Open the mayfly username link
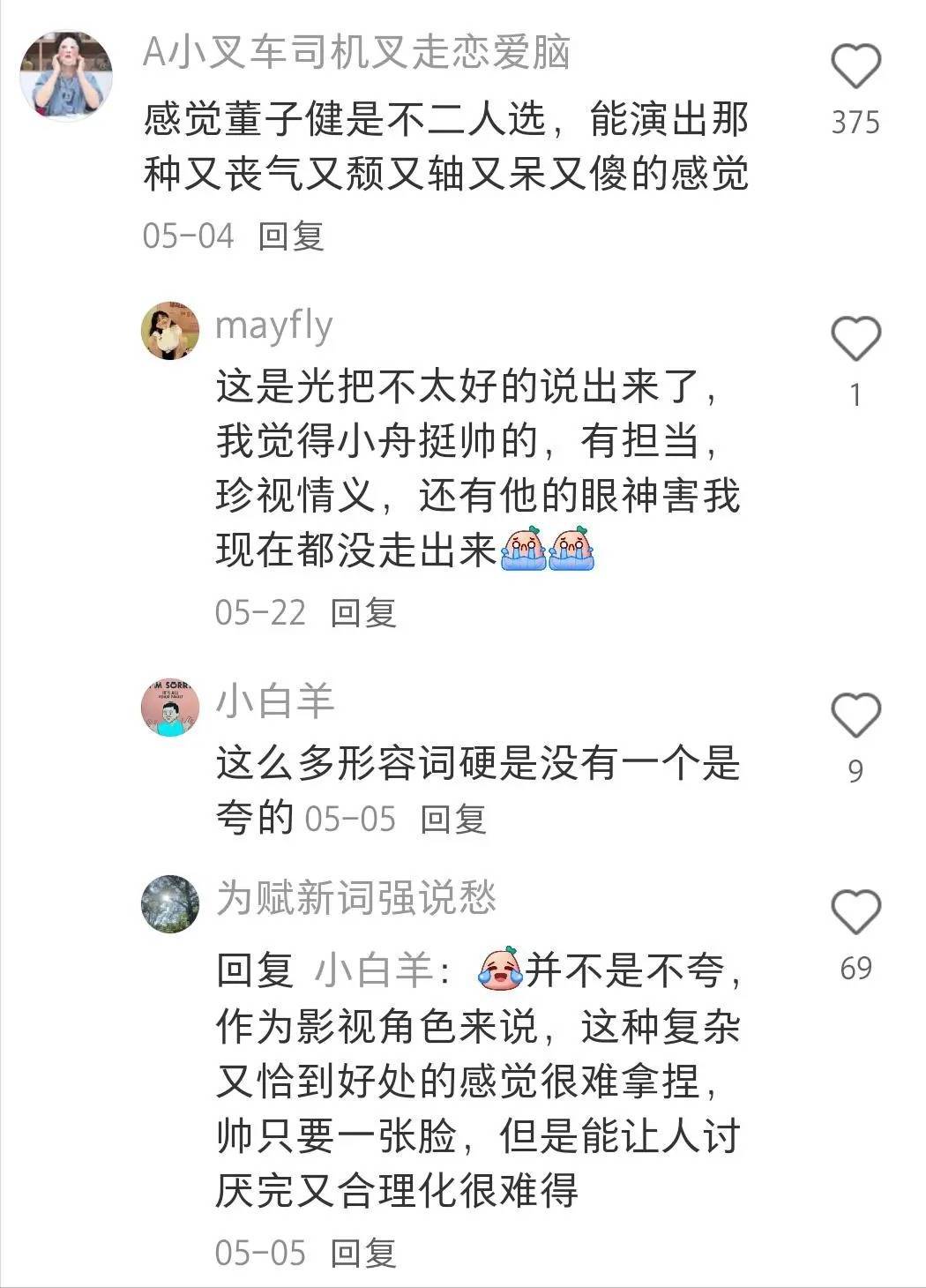Viewport: 926px width, 1288px height. pos(274,326)
